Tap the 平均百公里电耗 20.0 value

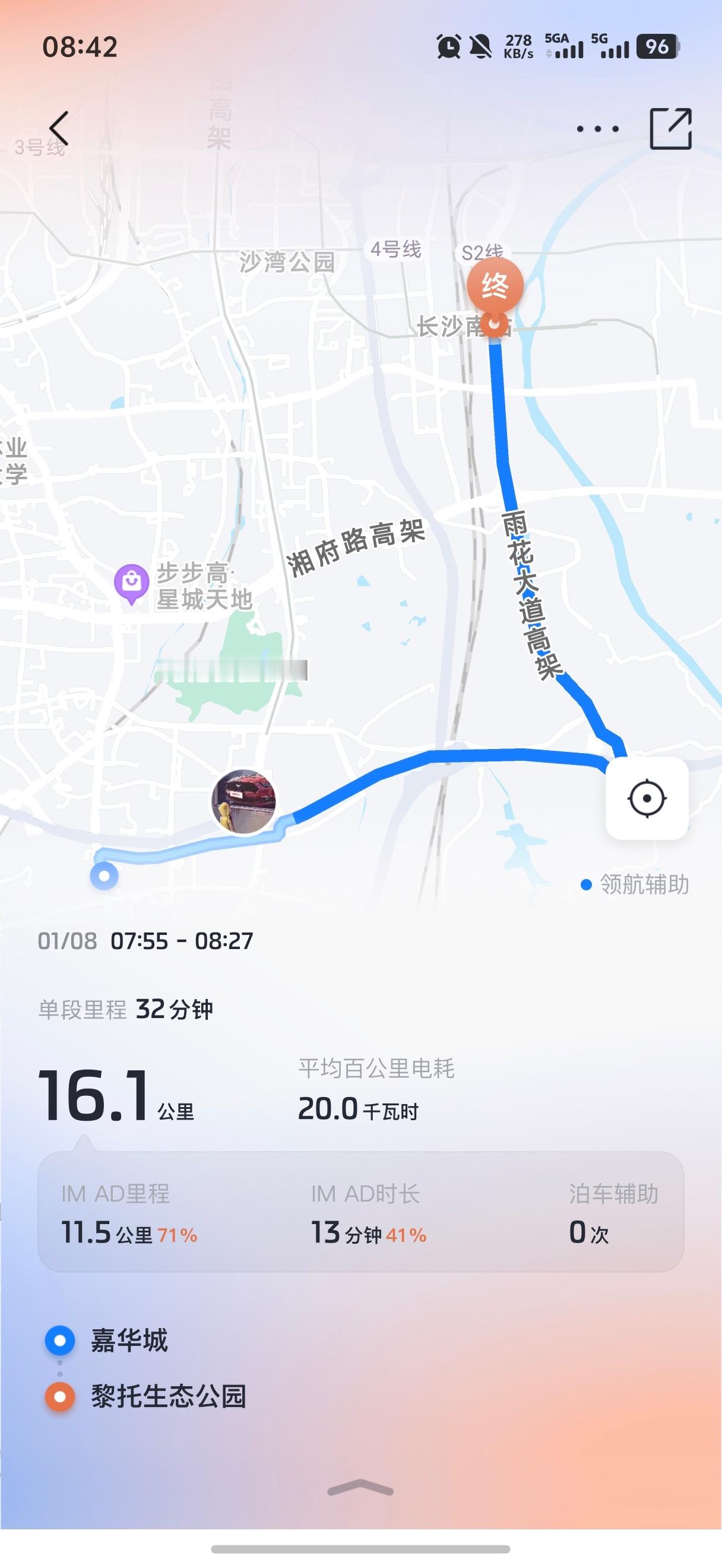click(x=362, y=1108)
